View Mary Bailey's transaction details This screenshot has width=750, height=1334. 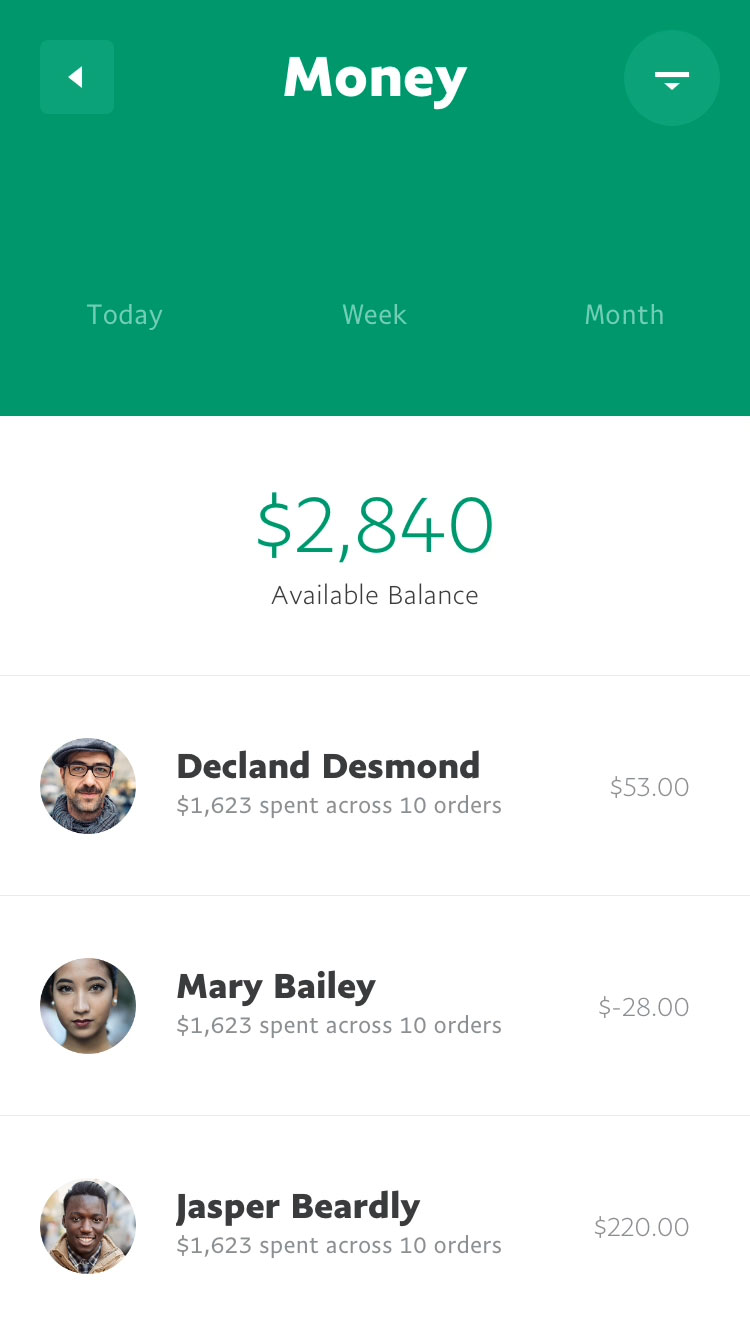[x=374, y=1006]
